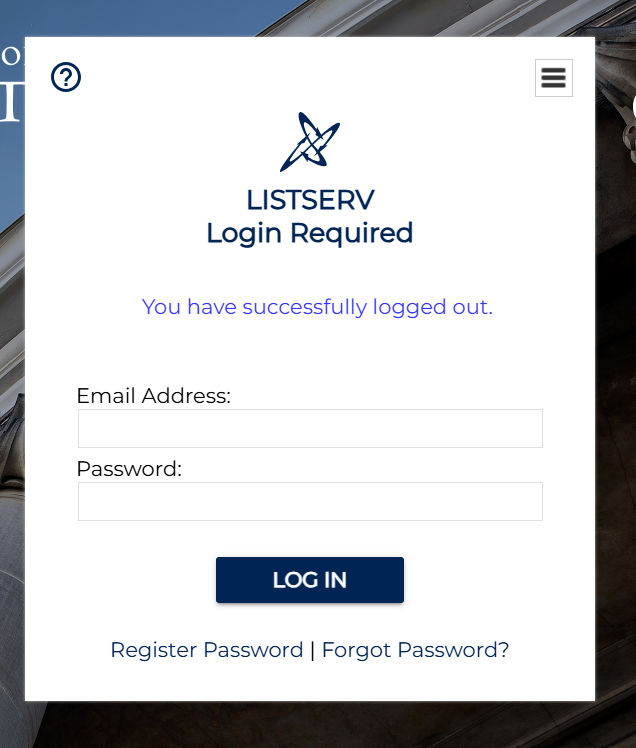Tap the LOG IN button
The image size is (636, 748).
310,580
